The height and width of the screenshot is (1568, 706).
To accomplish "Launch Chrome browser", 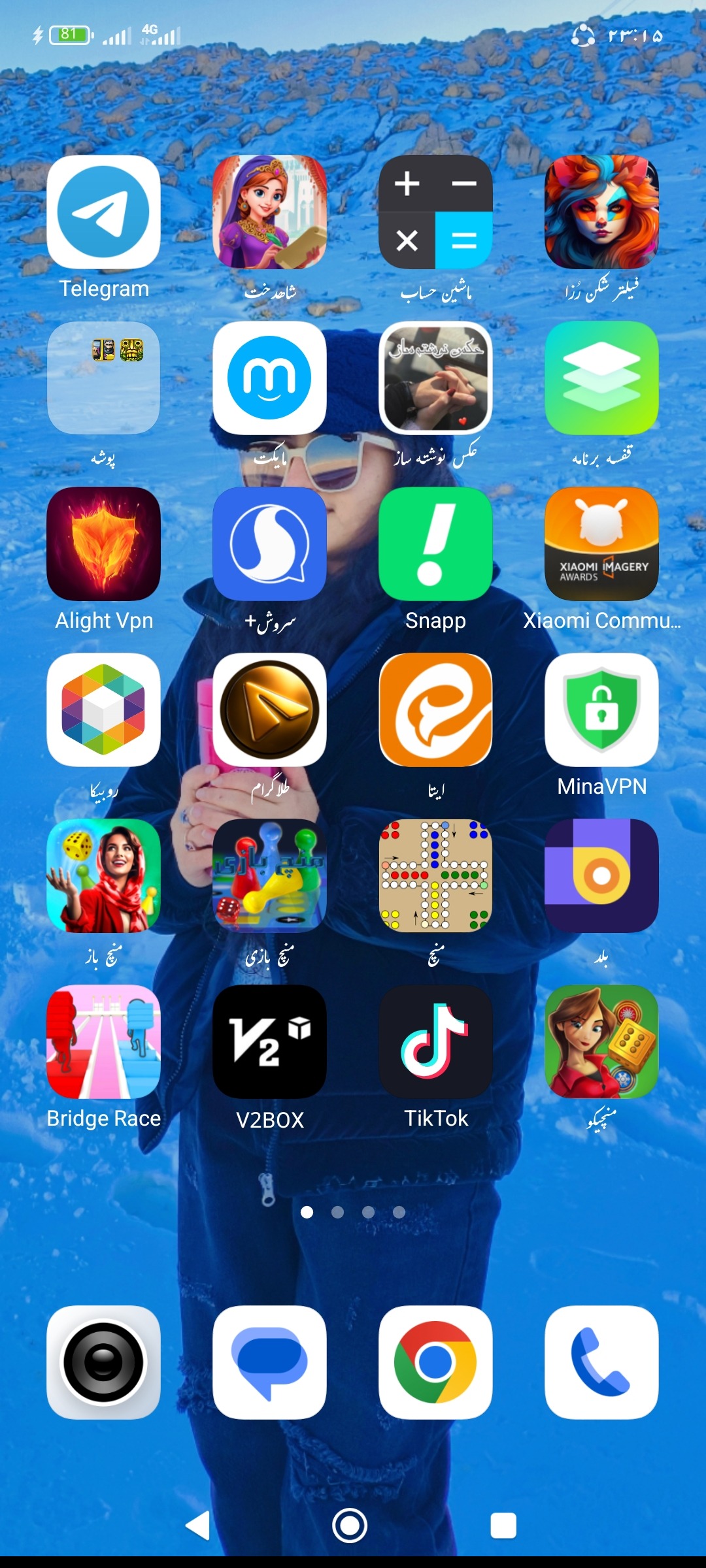I will tap(435, 1362).
